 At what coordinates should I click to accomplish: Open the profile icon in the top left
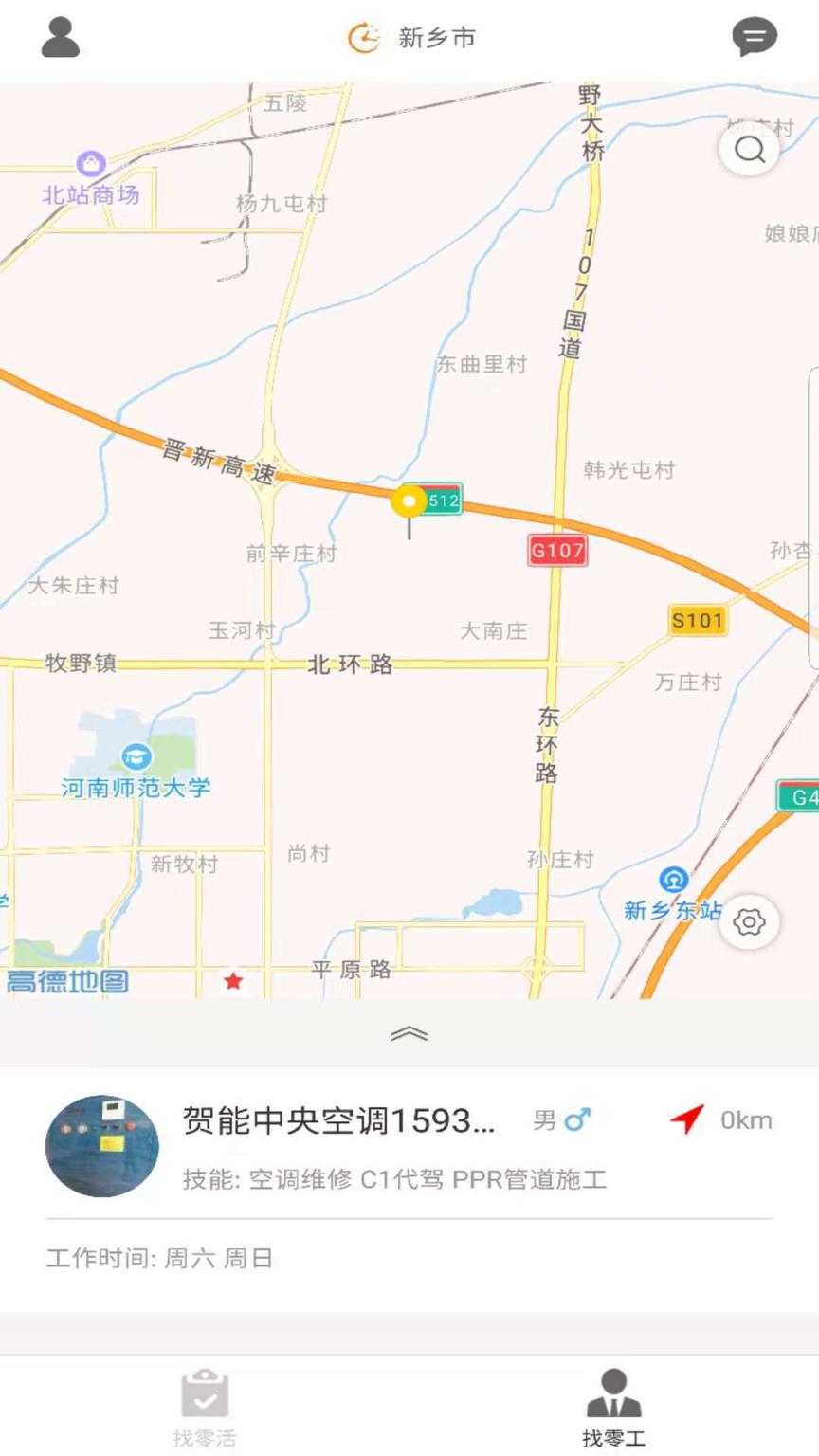[x=60, y=38]
